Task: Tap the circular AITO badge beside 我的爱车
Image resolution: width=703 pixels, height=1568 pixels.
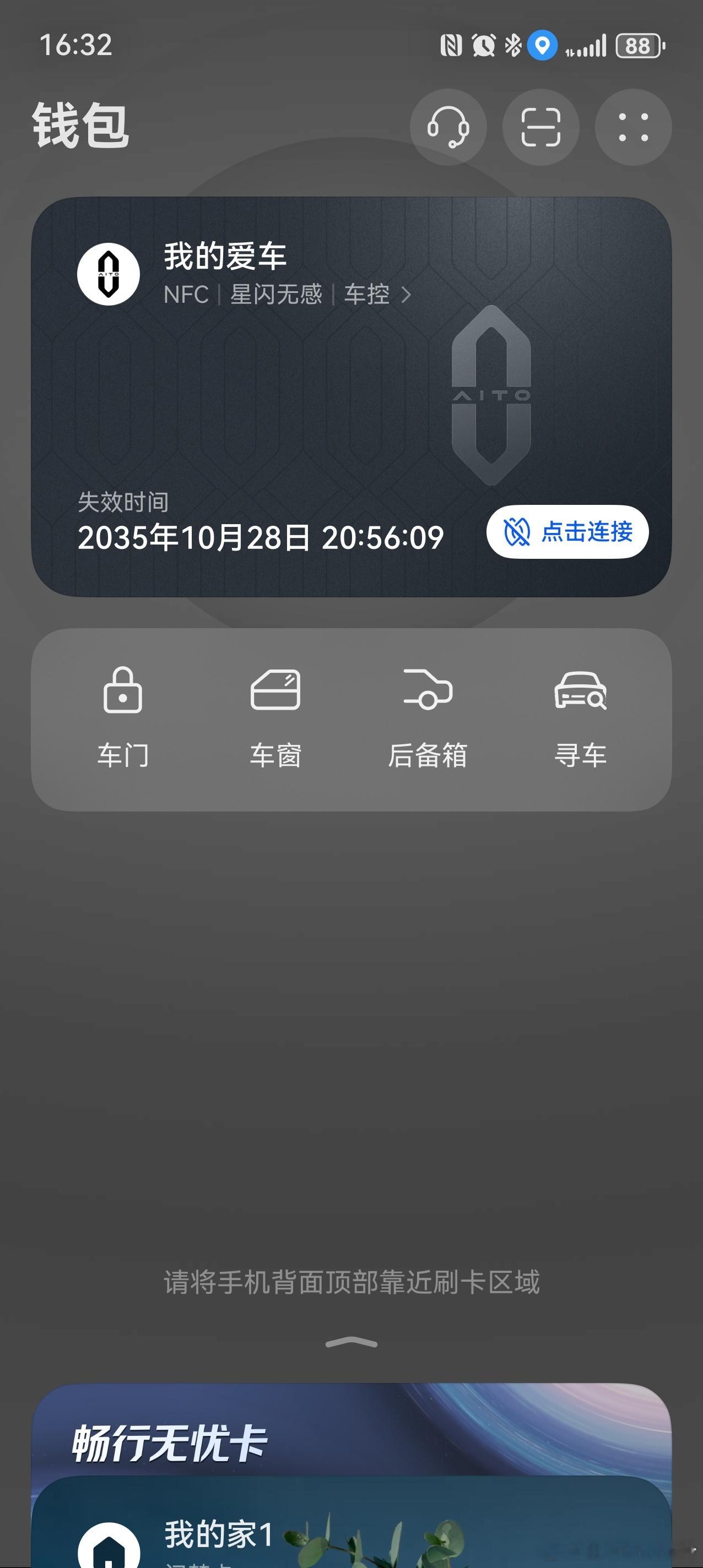Action: tap(107, 274)
